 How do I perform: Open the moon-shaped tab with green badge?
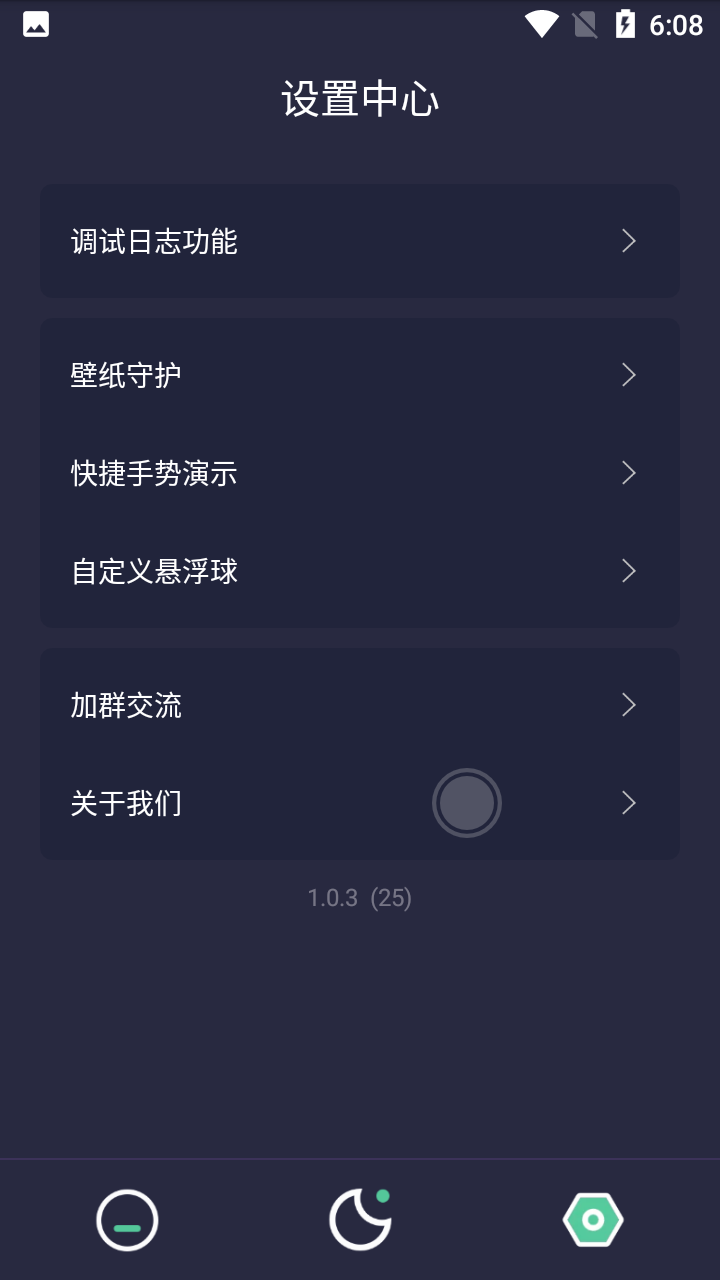point(360,1219)
